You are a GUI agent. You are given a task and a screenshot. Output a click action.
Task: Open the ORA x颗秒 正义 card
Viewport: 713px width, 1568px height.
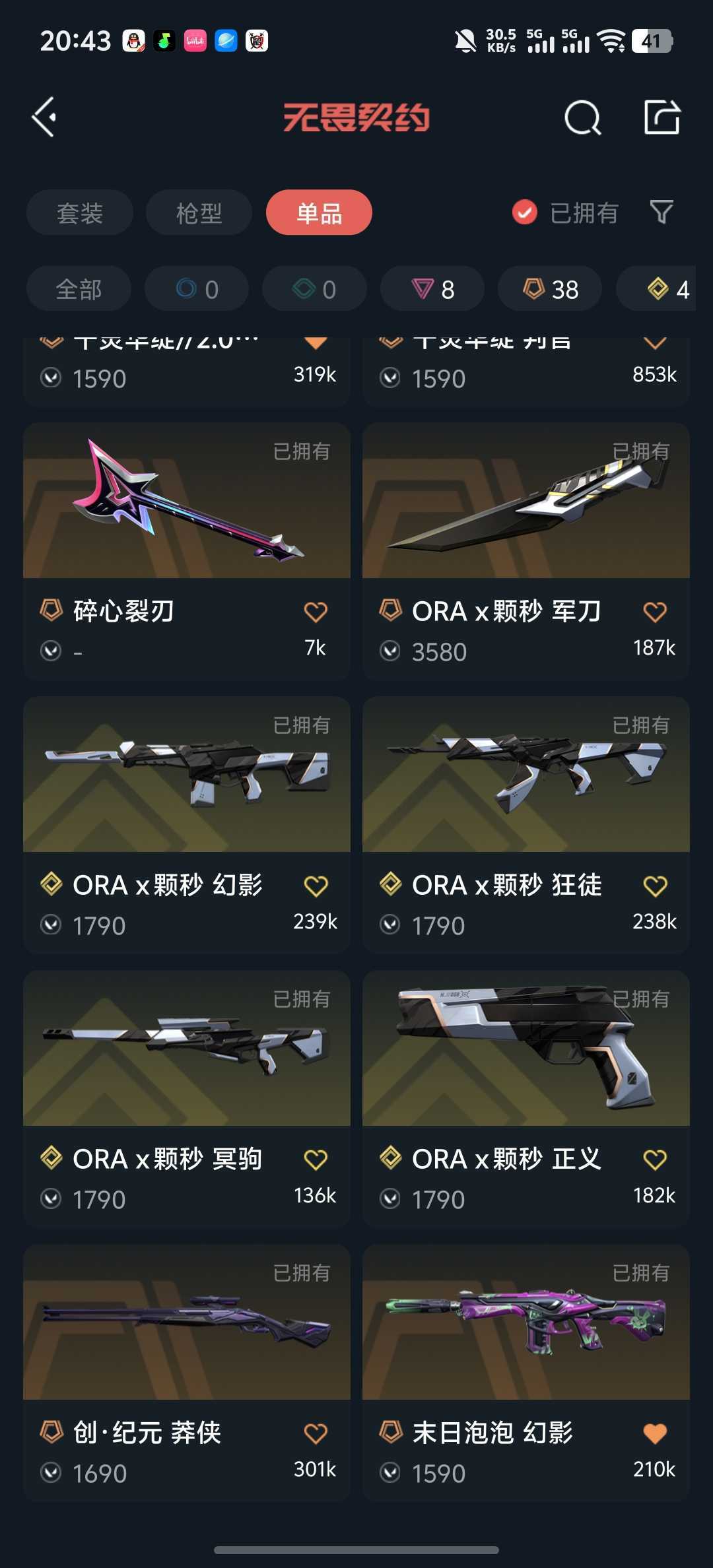(526, 1099)
